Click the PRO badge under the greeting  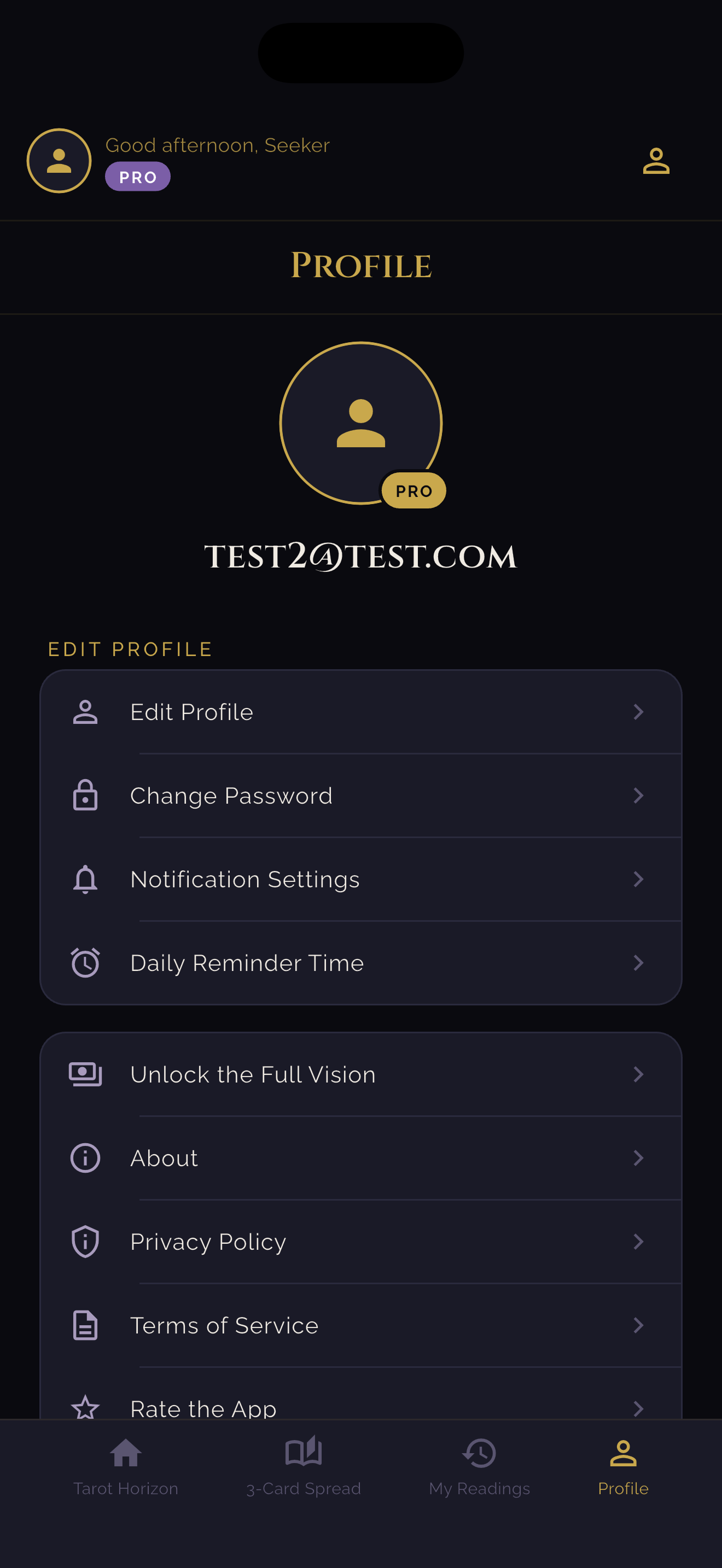[x=138, y=177]
